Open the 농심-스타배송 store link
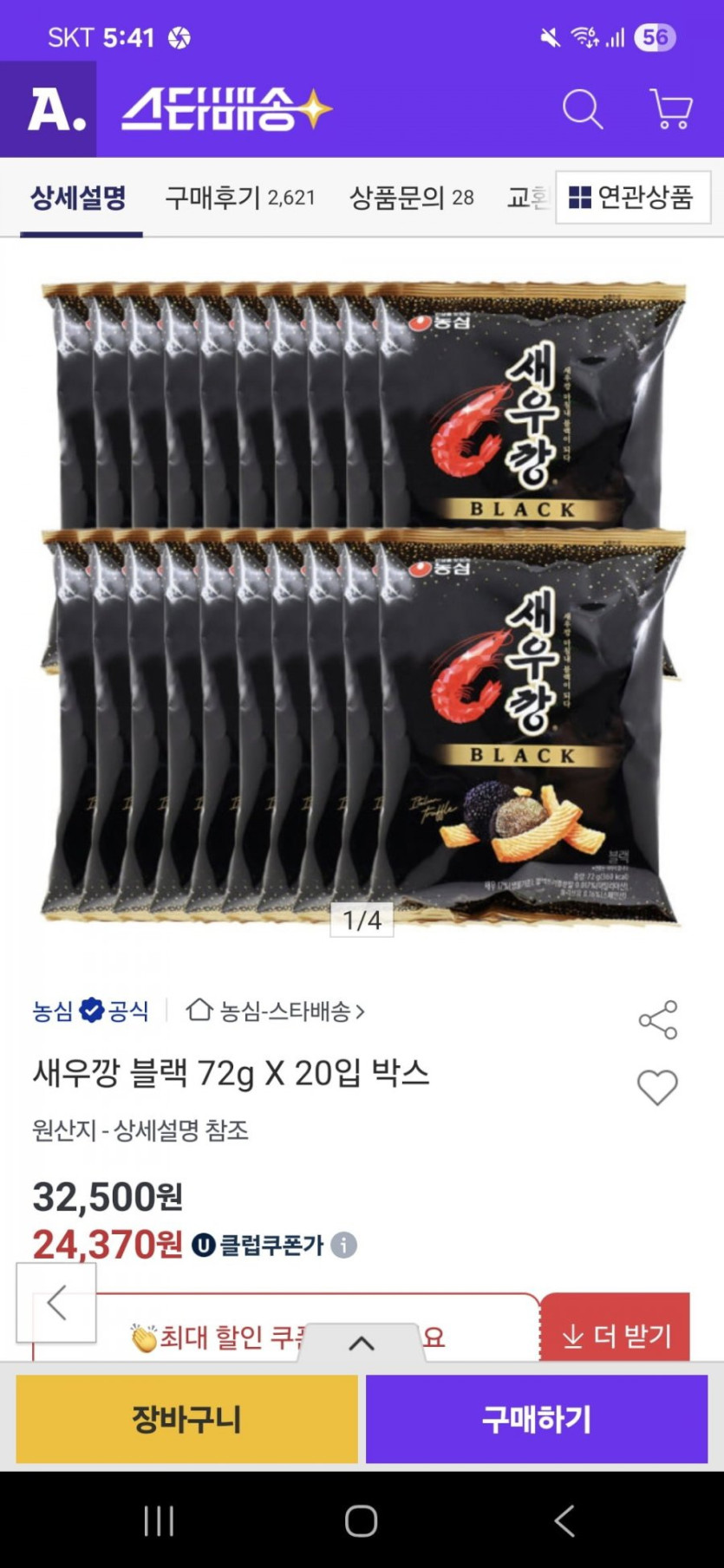 (x=276, y=1011)
